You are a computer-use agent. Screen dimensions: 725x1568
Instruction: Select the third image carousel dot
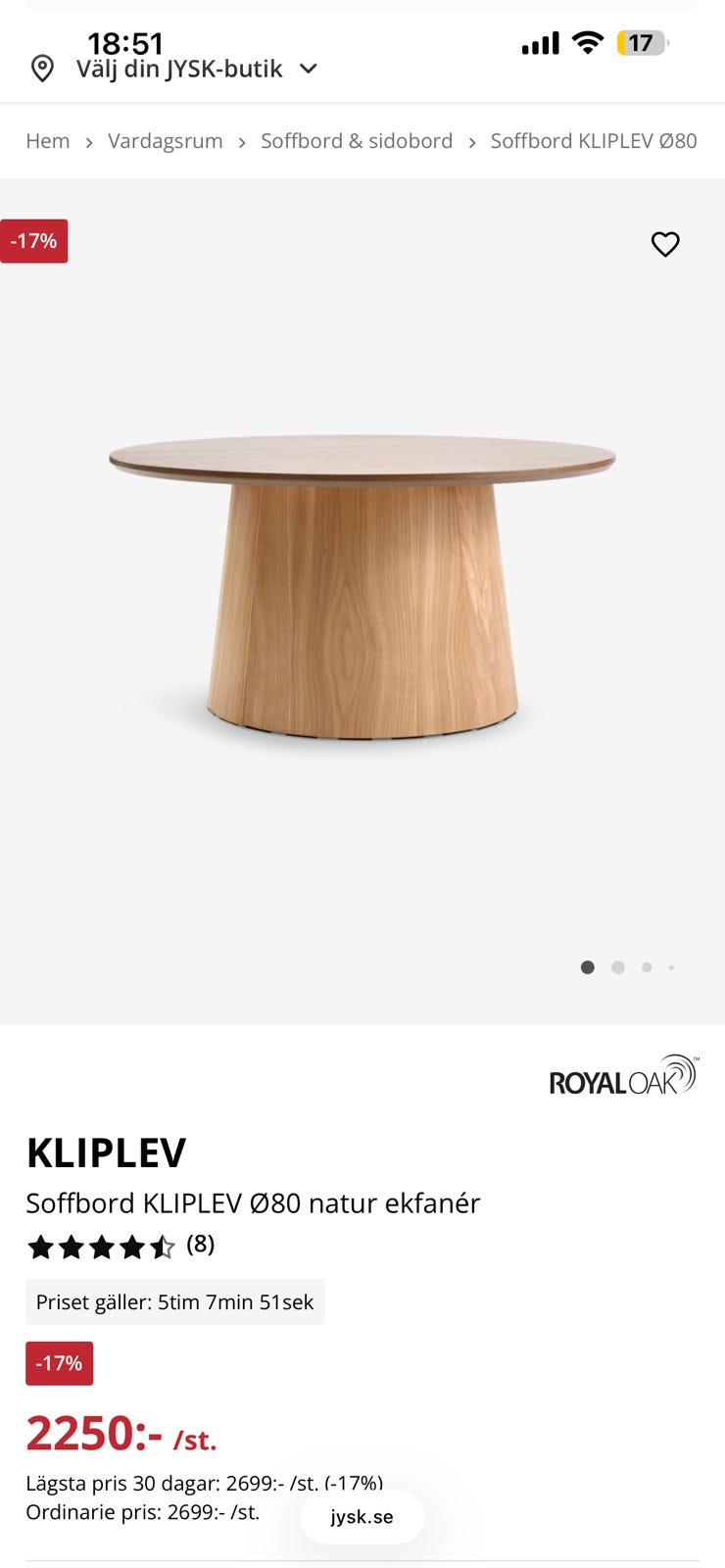647,967
